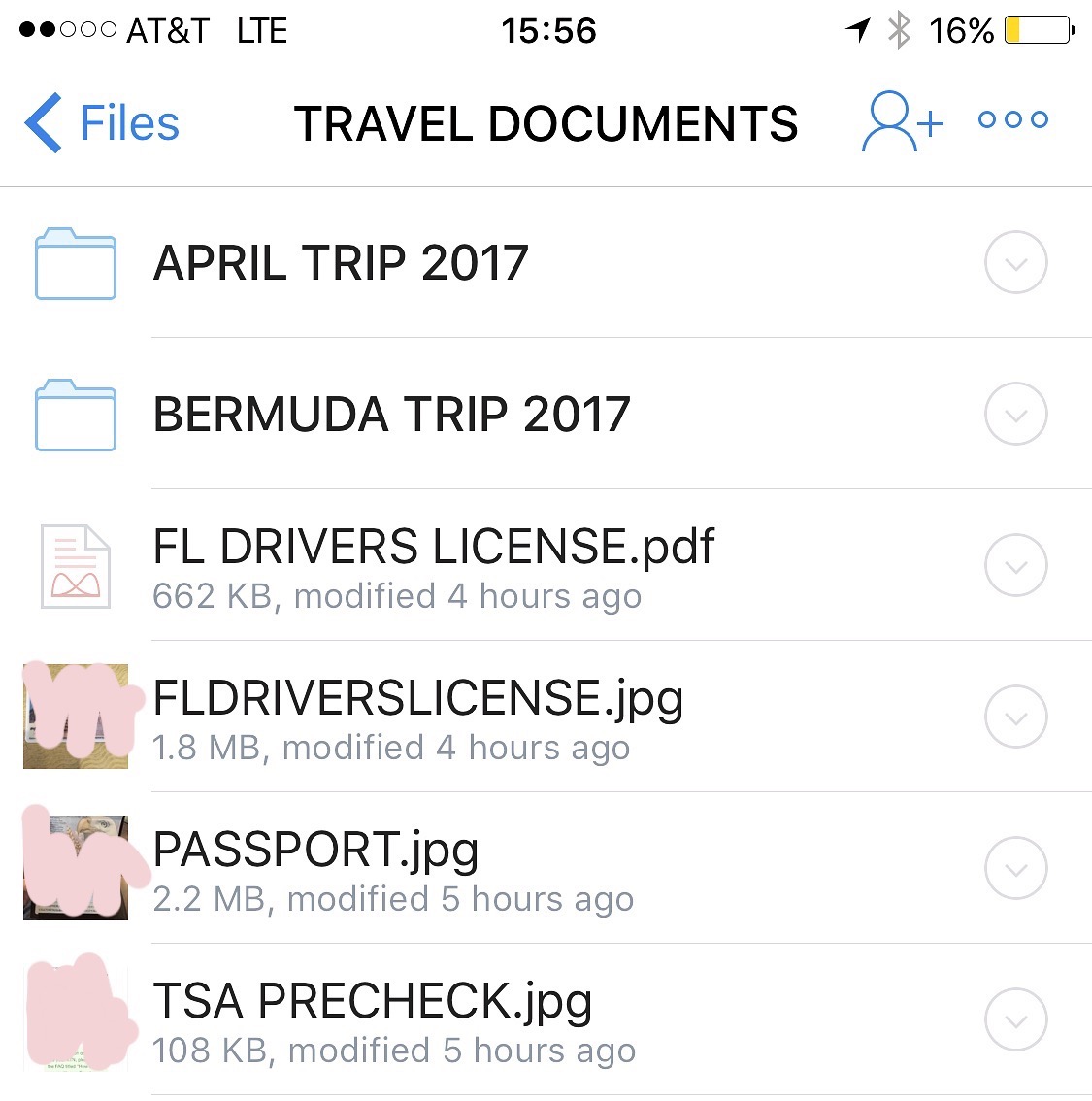Tap the back chevron next to Files
Screen dimensions: 1092x1101
pyautogui.click(x=38, y=122)
